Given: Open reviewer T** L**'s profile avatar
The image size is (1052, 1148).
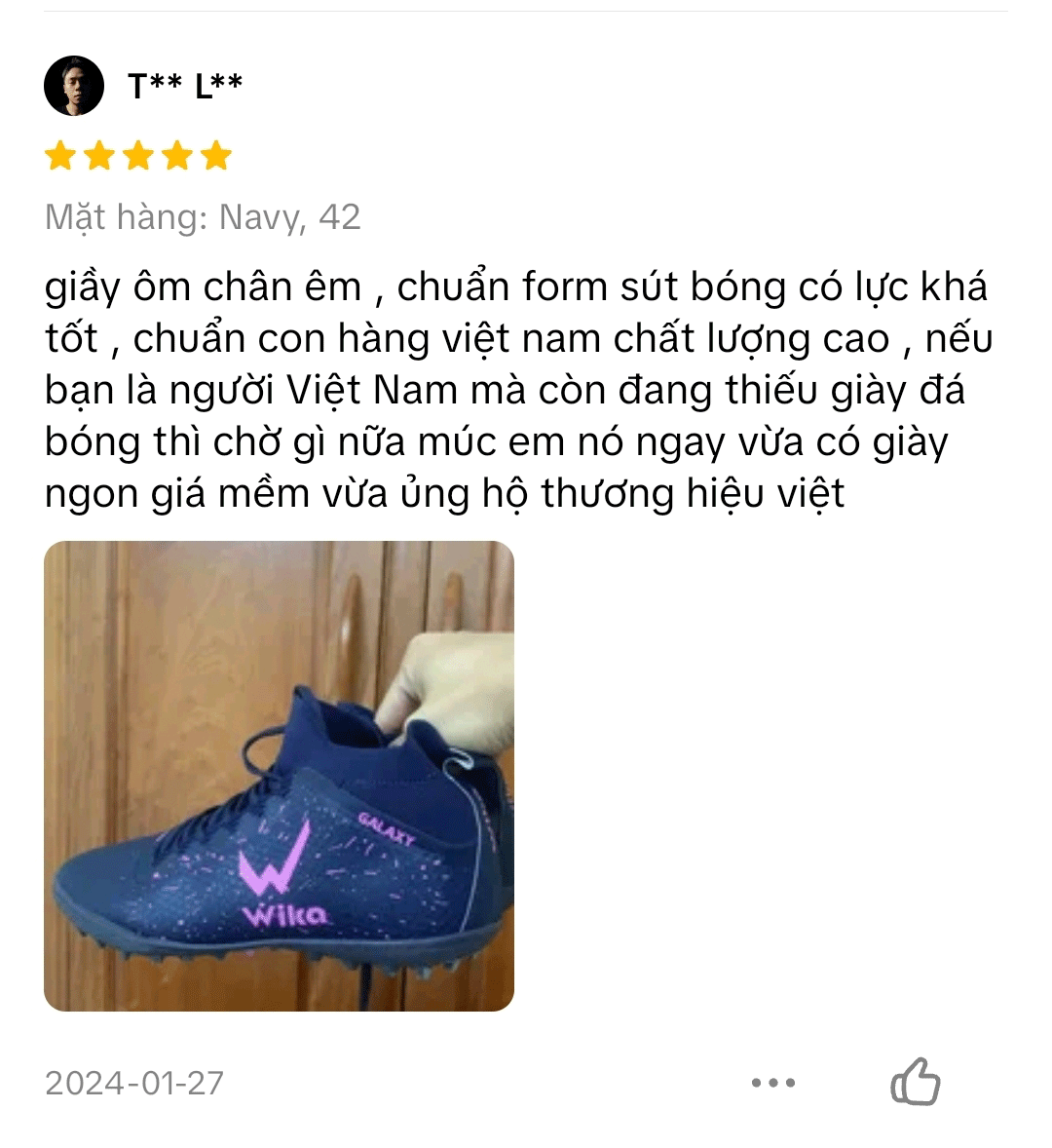Looking at the screenshot, I should pos(74,87).
